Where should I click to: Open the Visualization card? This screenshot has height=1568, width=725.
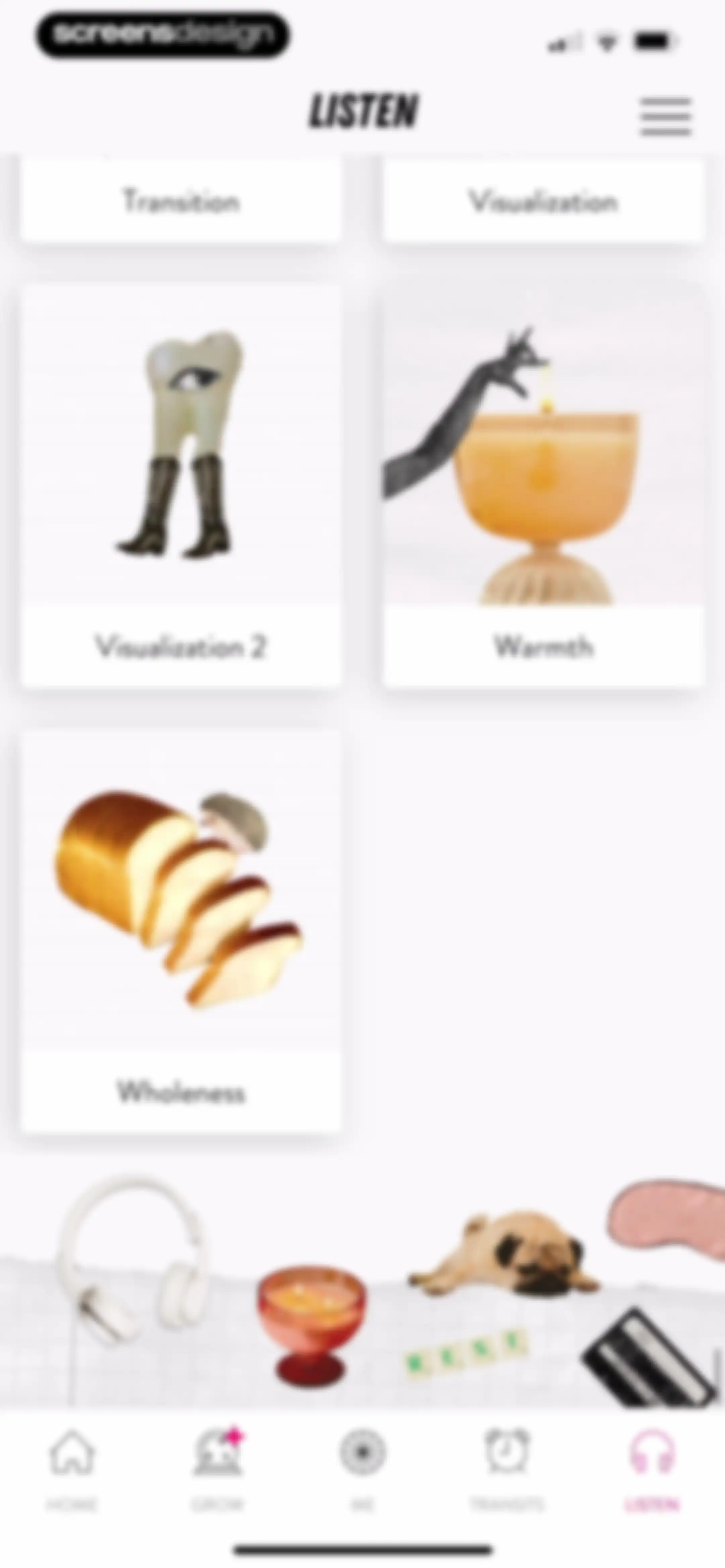pos(543,199)
